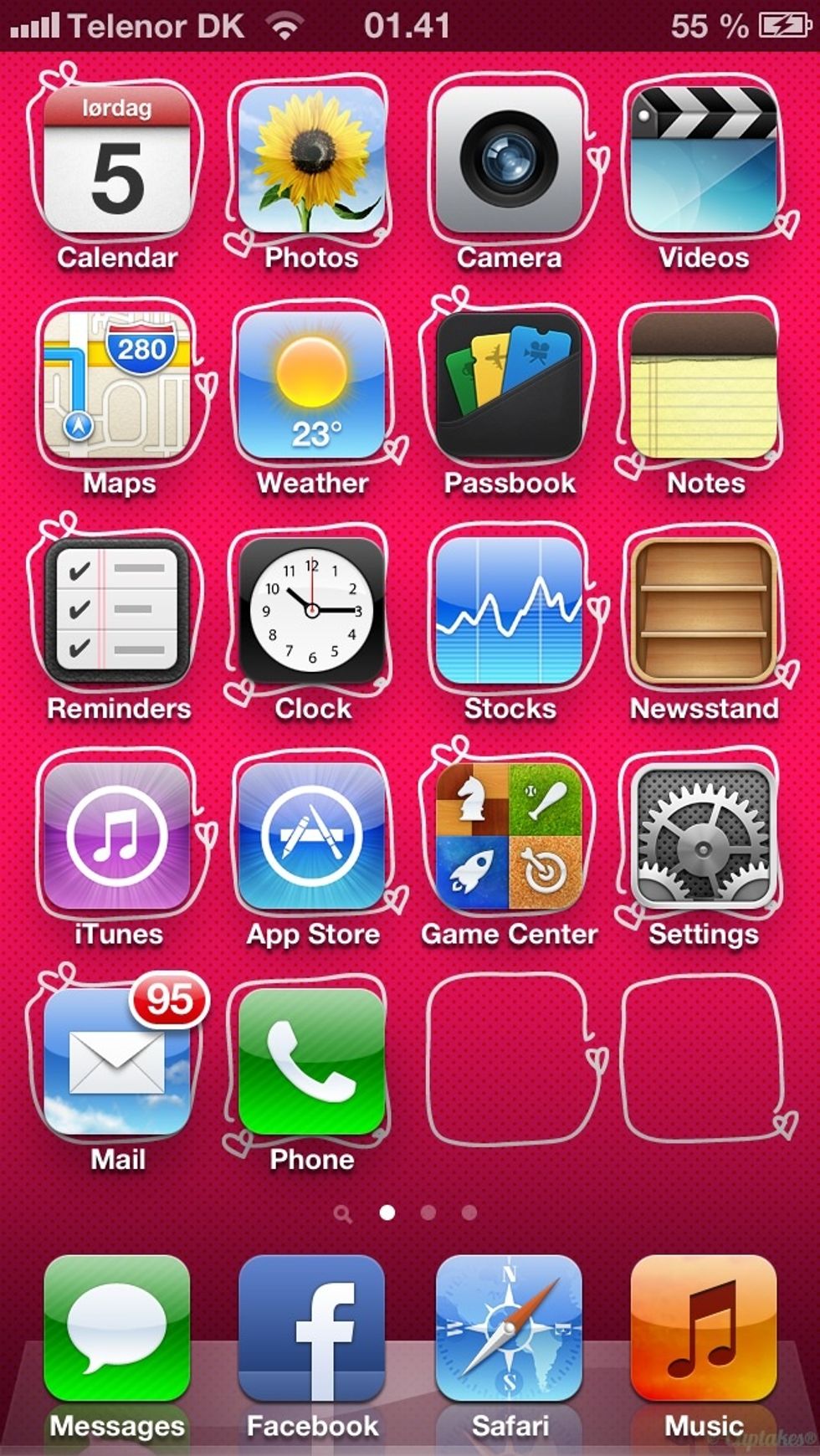Open Settings
The width and height of the screenshot is (820, 1456).
tap(704, 837)
